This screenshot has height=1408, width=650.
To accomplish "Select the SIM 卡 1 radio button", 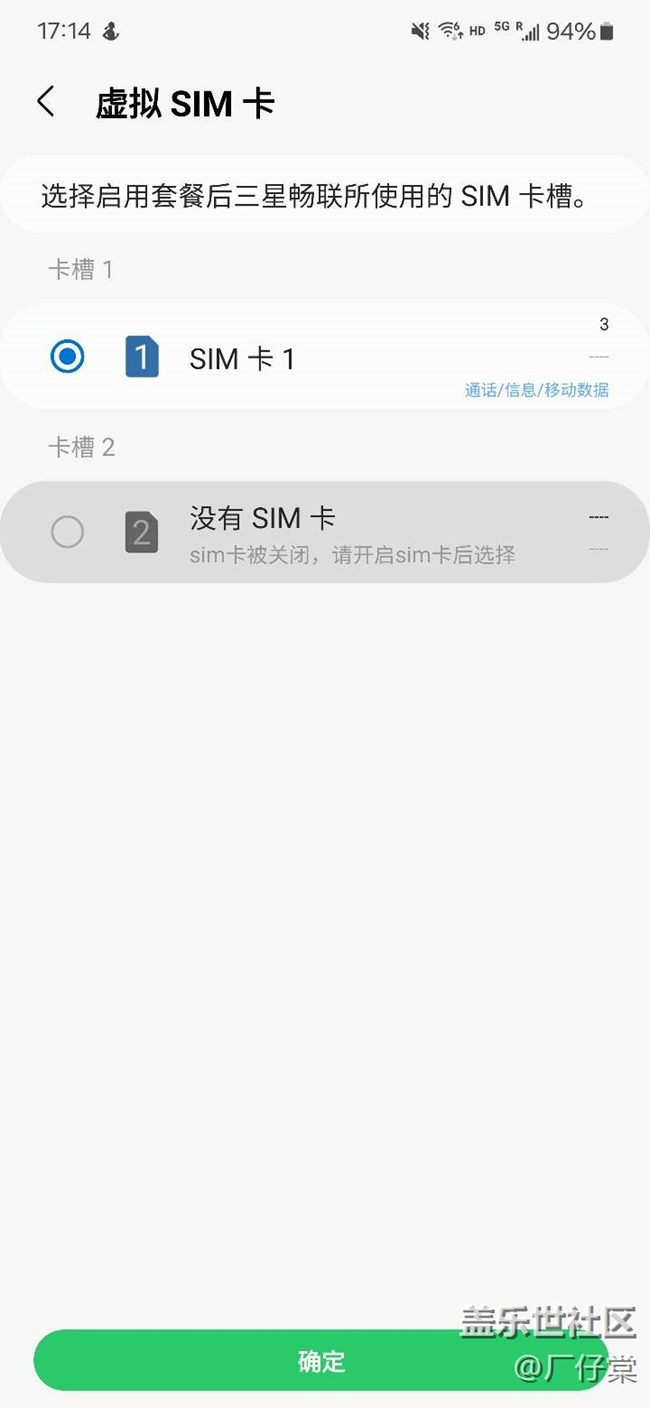I will pos(67,356).
